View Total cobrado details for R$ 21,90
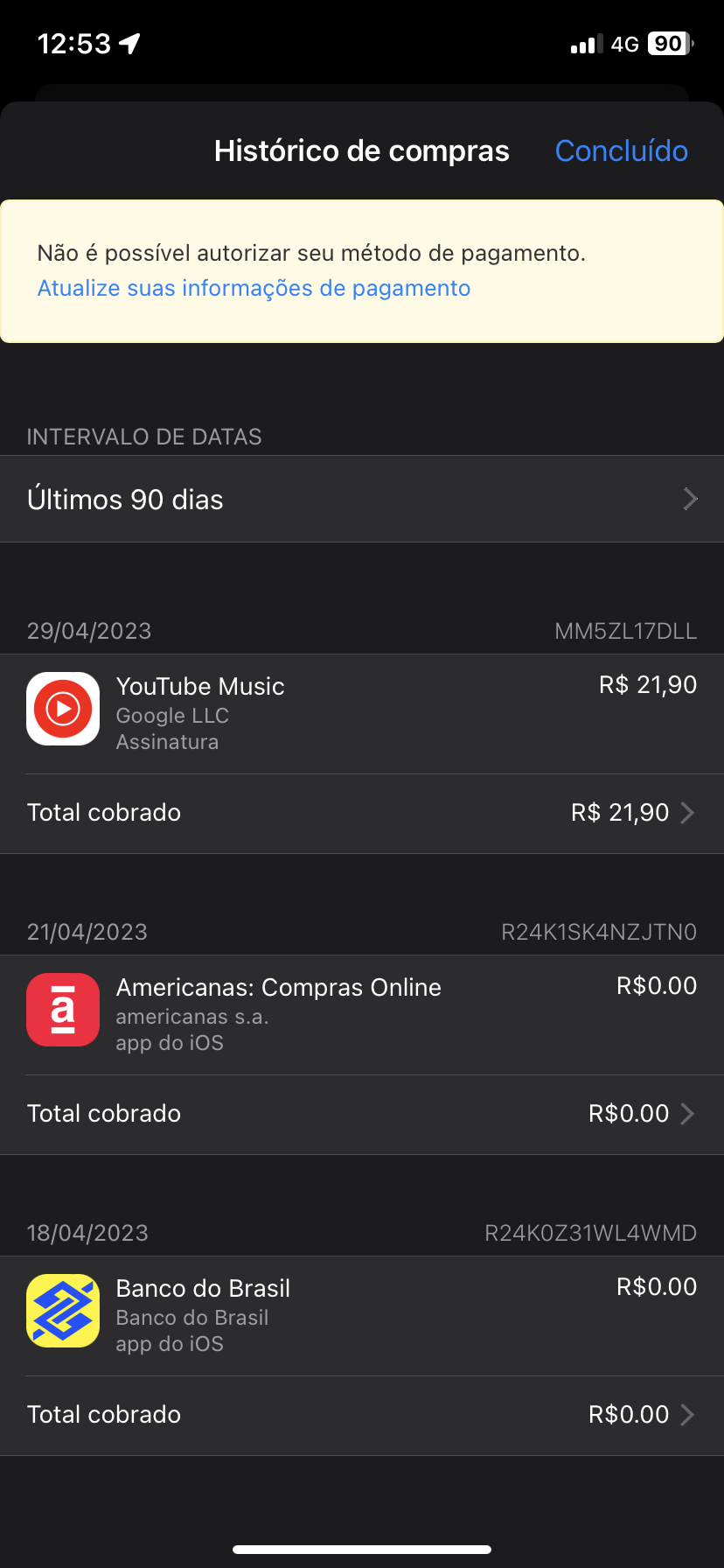Viewport: 724px width, 1568px height. 362,813
